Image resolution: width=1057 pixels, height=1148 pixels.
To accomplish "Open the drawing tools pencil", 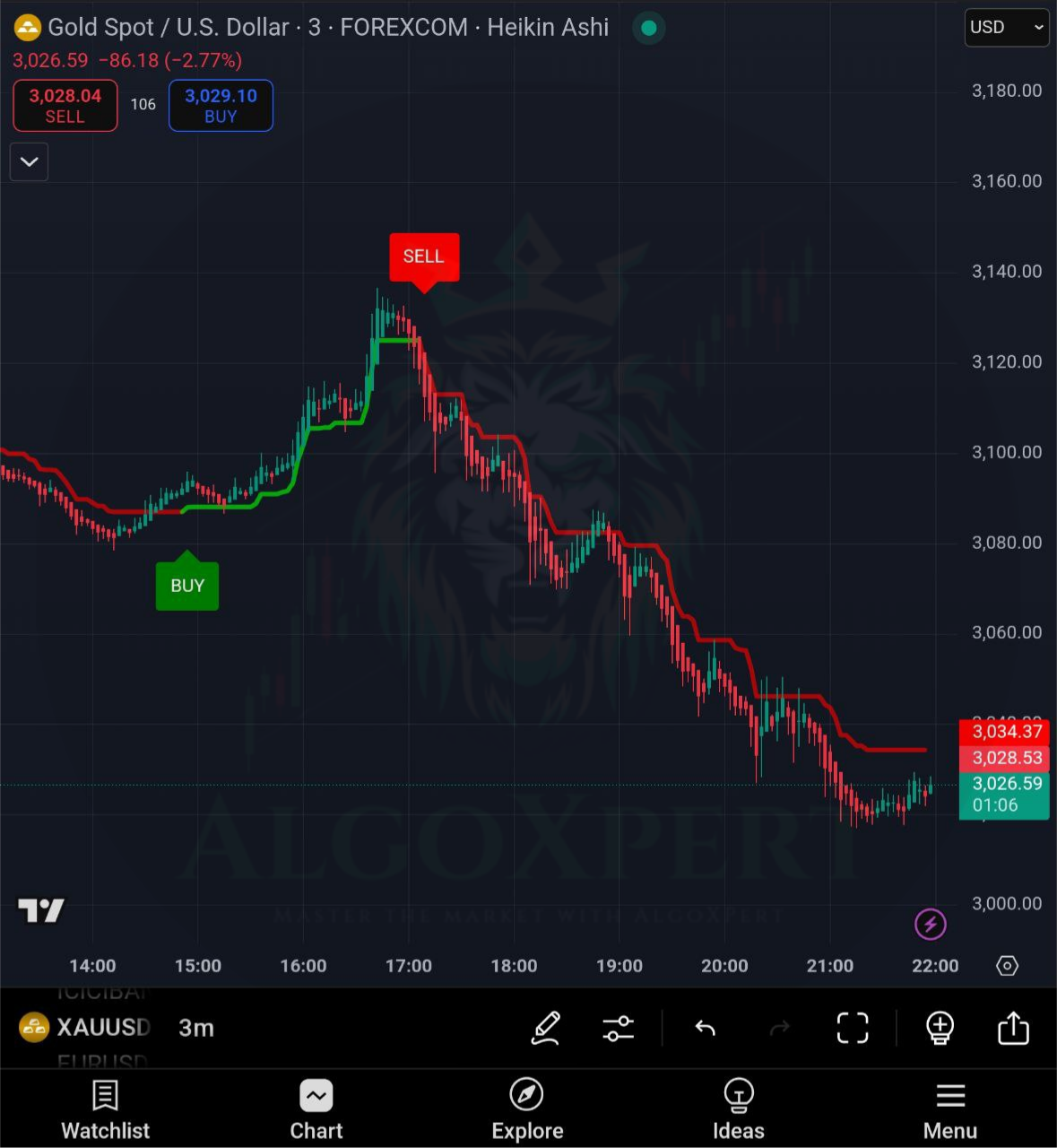I will click(546, 1028).
